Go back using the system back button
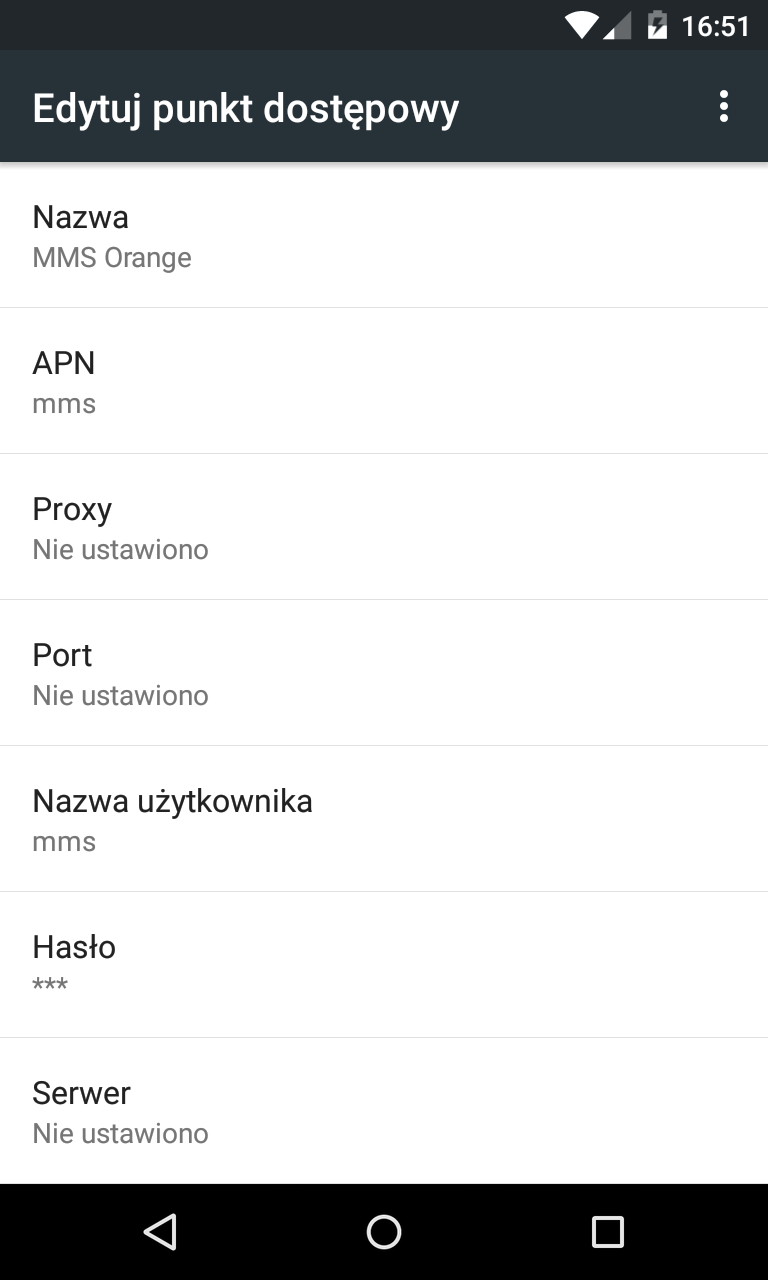 pos(160,1232)
